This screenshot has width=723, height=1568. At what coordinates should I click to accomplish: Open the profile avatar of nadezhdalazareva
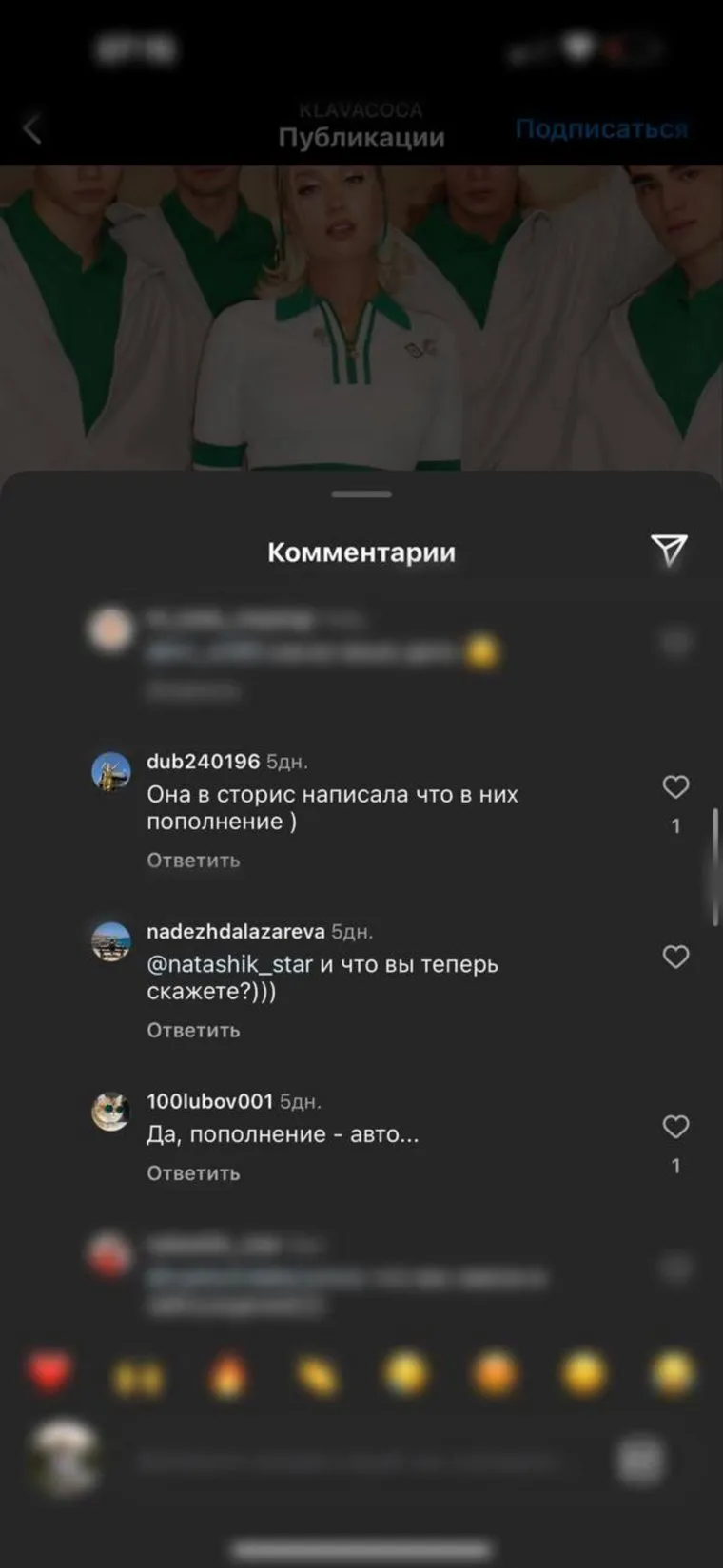point(111,942)
